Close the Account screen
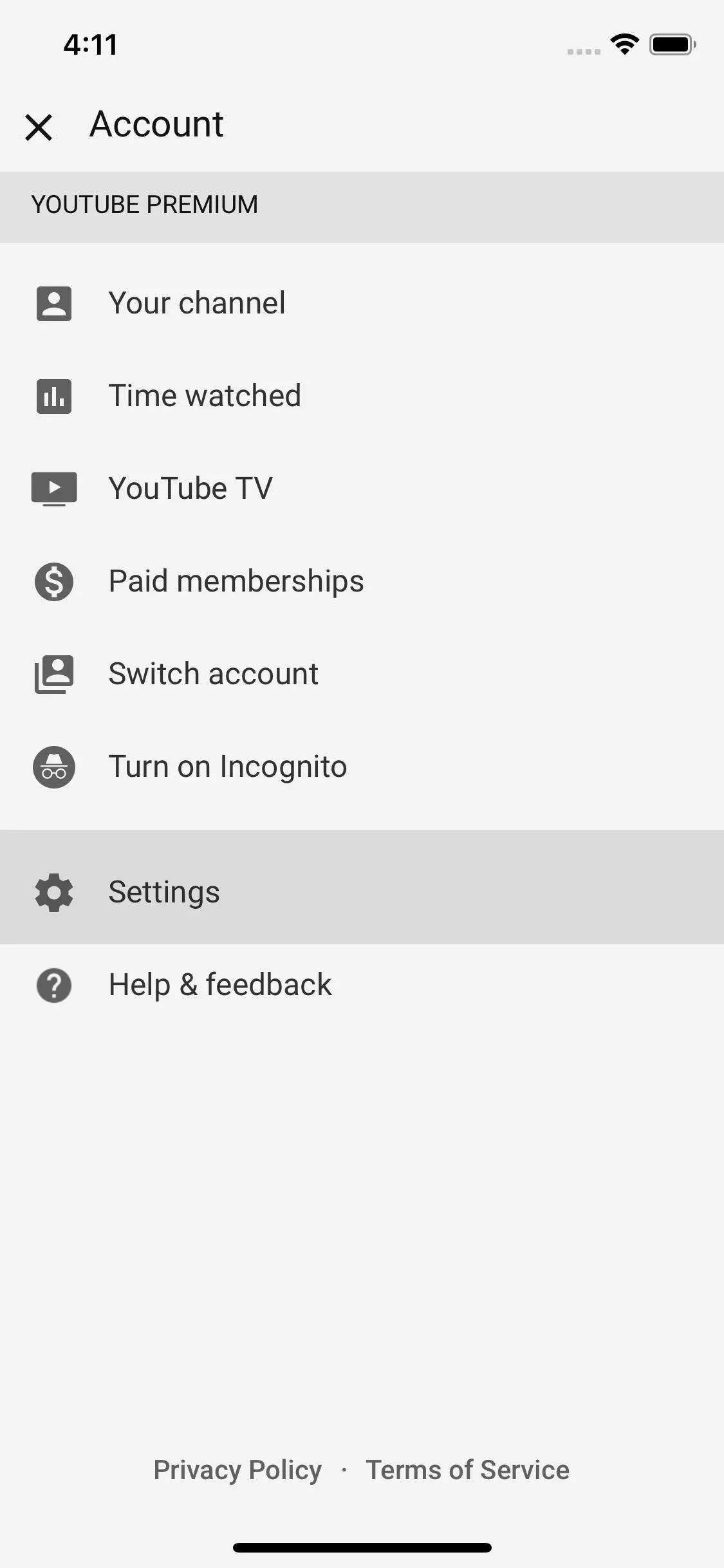 (x=39, y=127)
